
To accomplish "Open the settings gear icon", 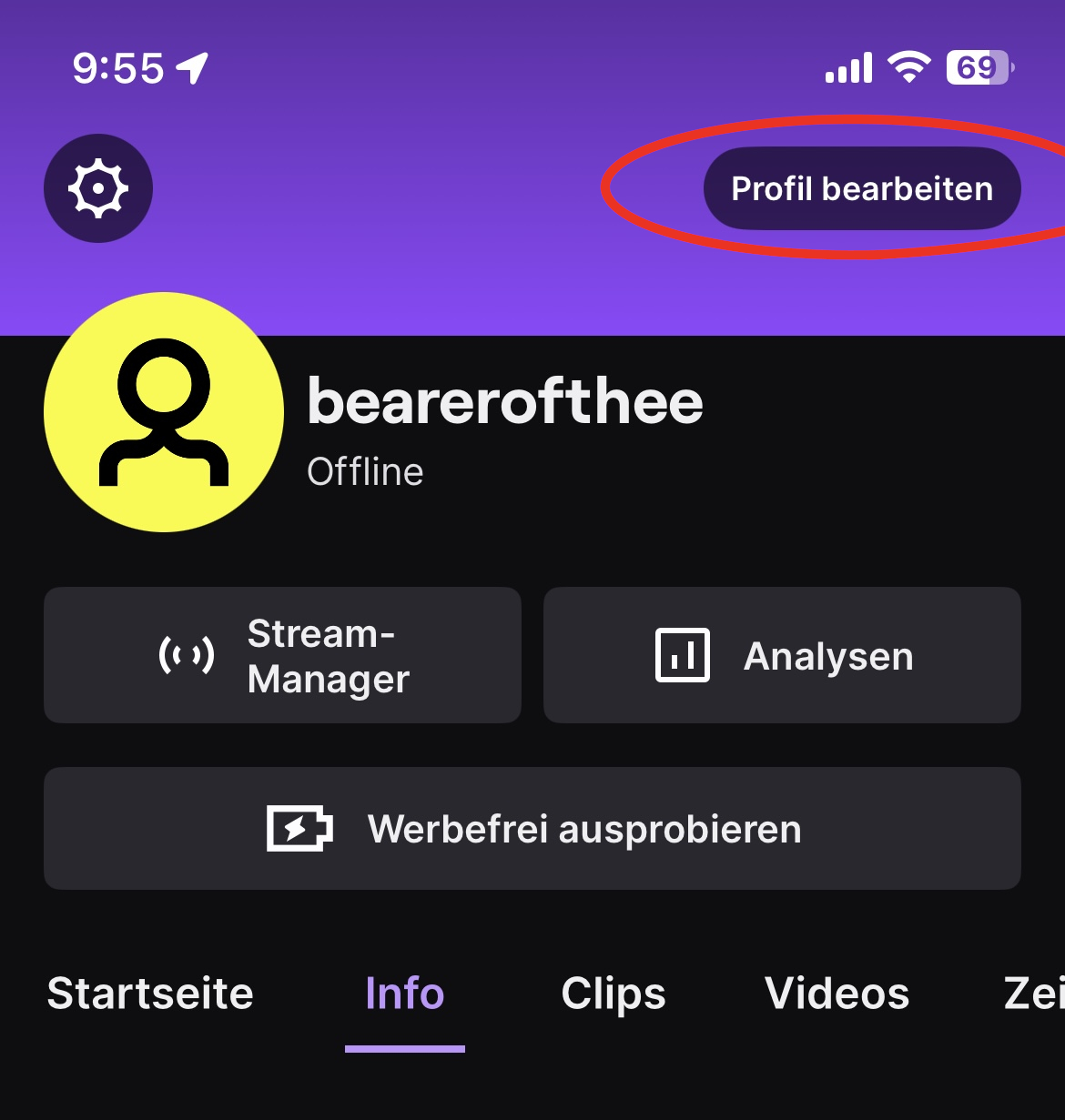I will click(98, 188).
